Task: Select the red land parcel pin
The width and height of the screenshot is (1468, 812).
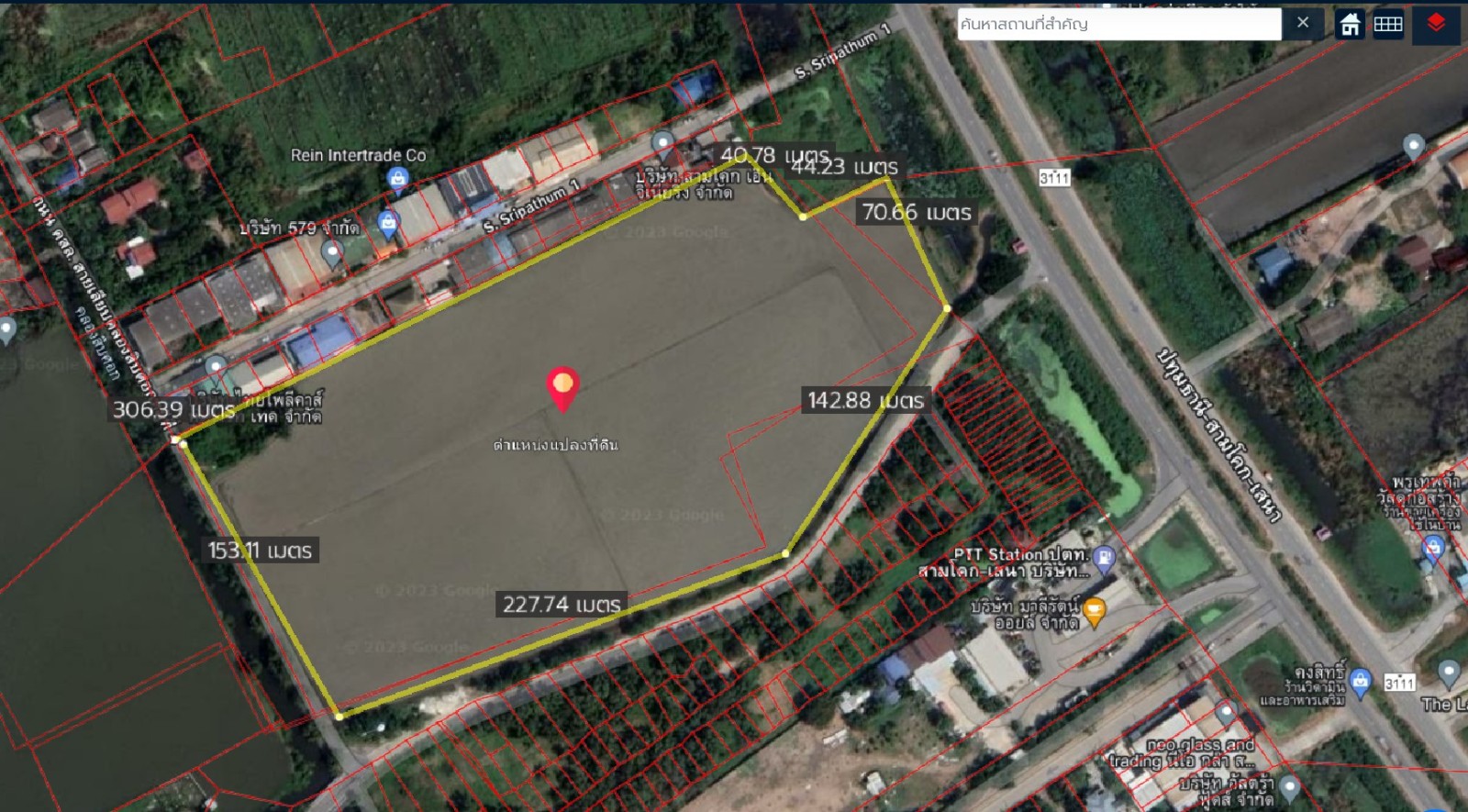Action: tap(562, 386)
